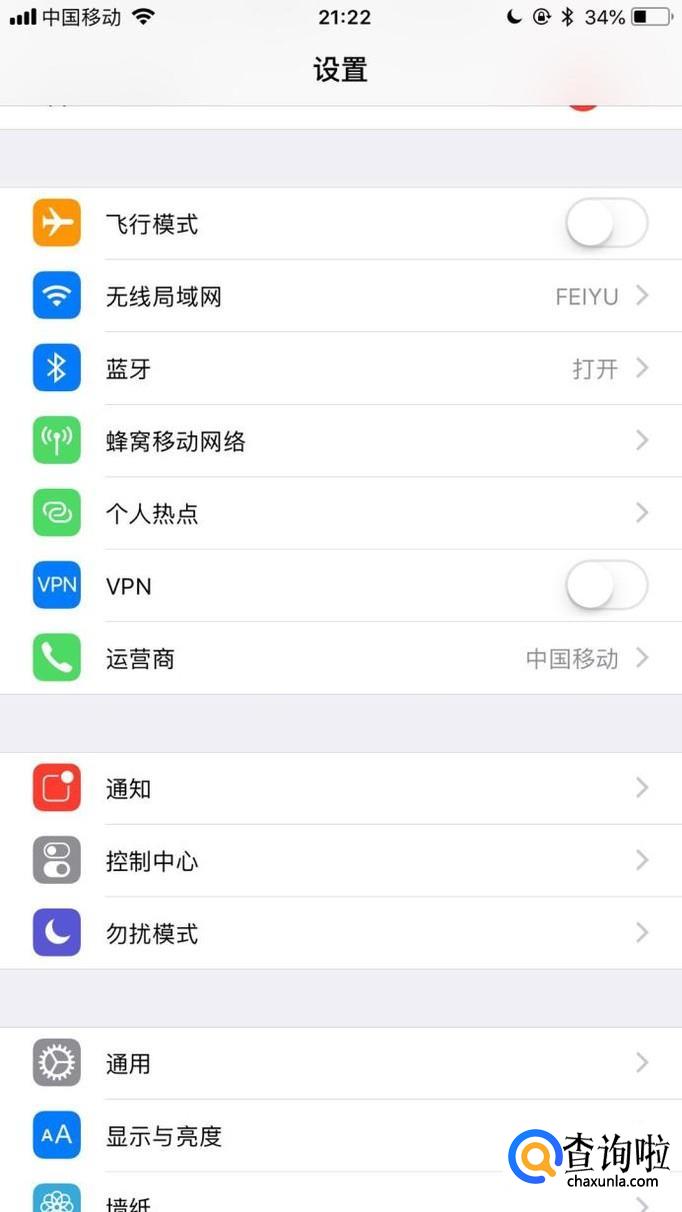Open 运营商 carrier settings
682x1212 pixels.
(x=340, y=659)
